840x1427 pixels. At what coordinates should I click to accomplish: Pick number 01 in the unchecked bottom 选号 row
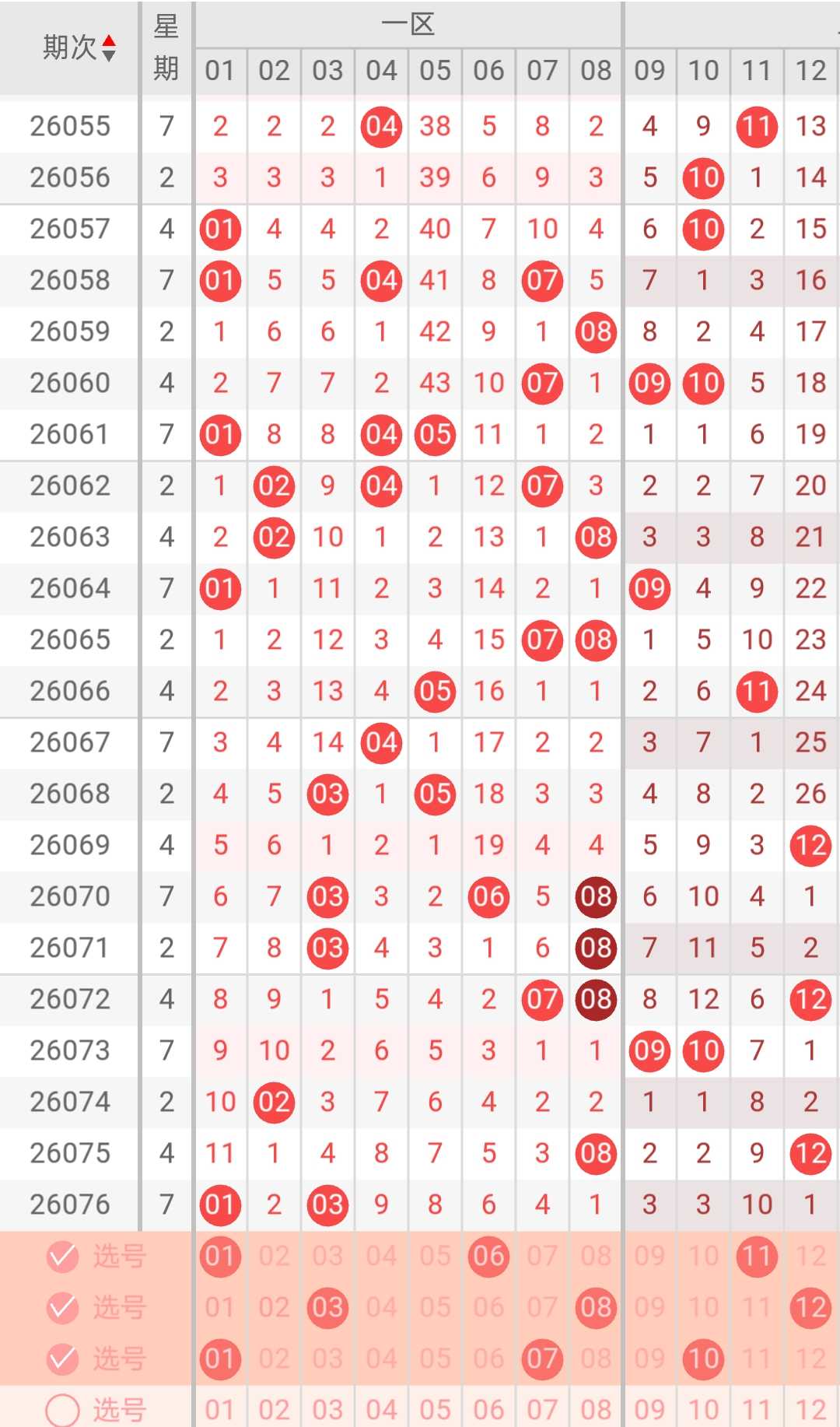click(x=220, y=1409)
